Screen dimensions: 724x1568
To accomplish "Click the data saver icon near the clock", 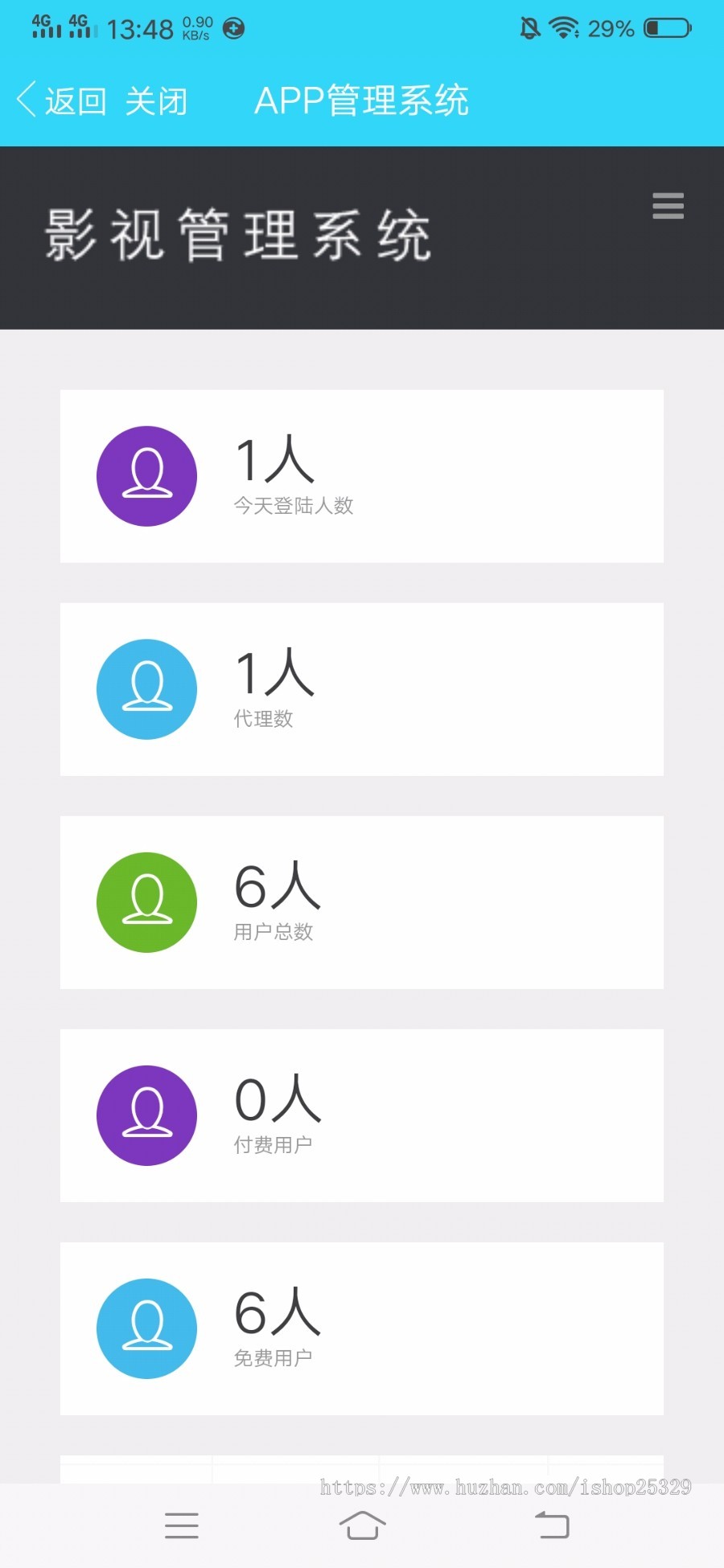I will 232,30.
